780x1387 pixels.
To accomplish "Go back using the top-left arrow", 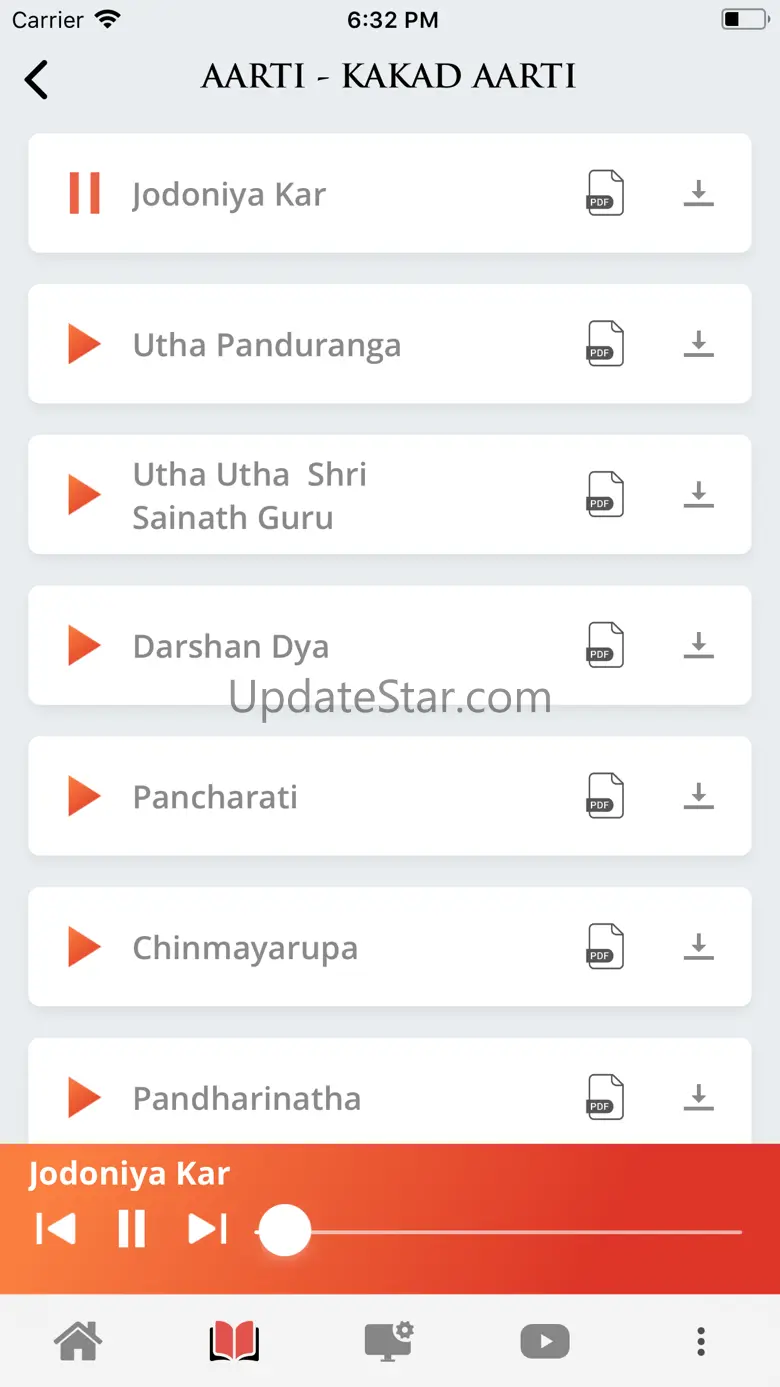I will (x=36, y=80).
